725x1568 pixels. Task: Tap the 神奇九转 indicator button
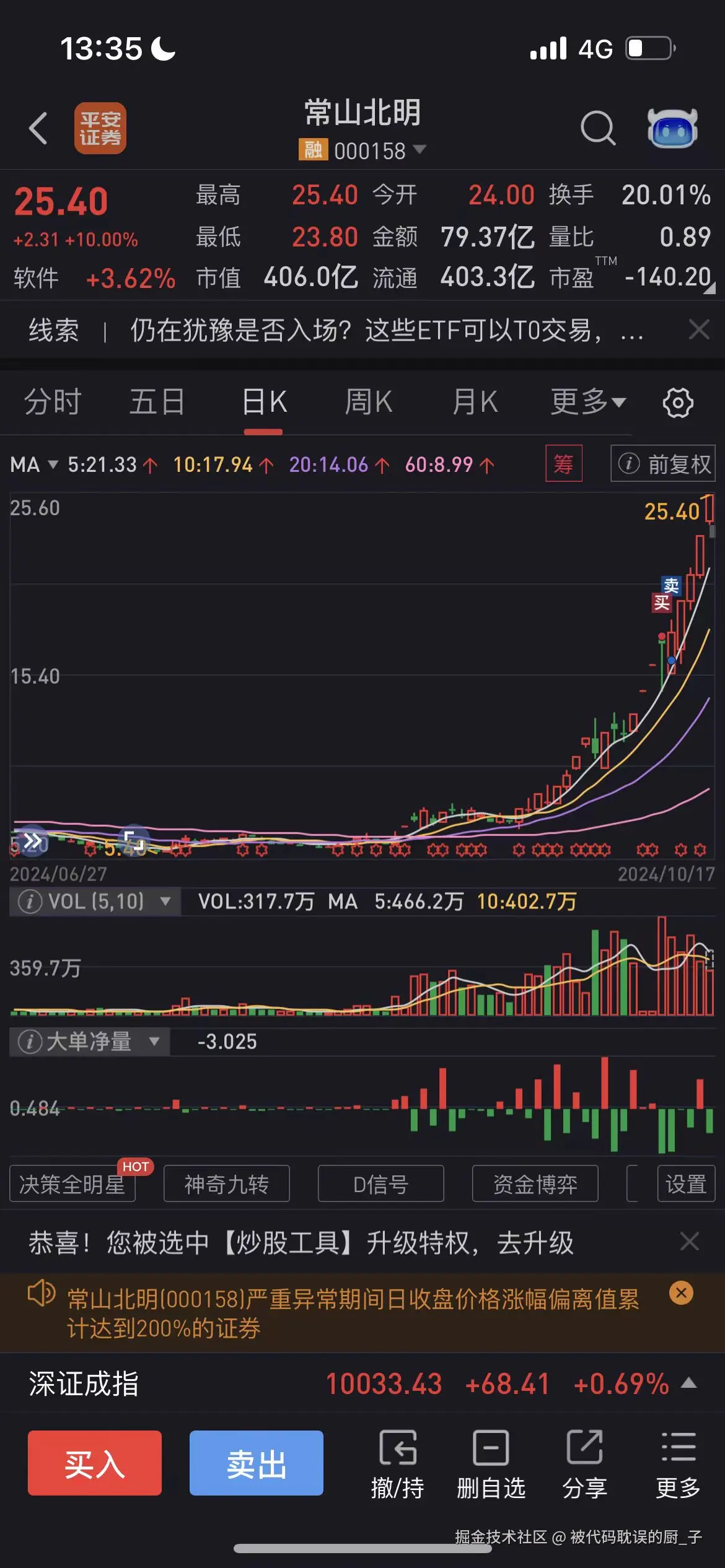coord(226,1183)
